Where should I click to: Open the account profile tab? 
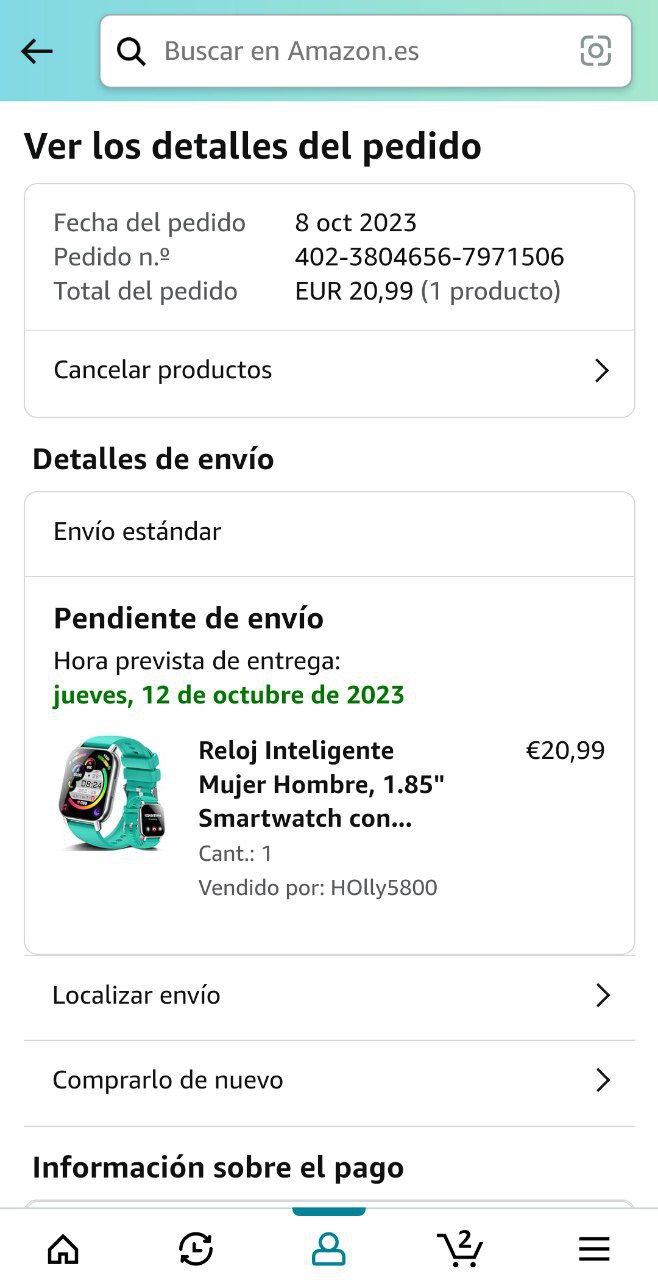click(x=328, y=1248)
